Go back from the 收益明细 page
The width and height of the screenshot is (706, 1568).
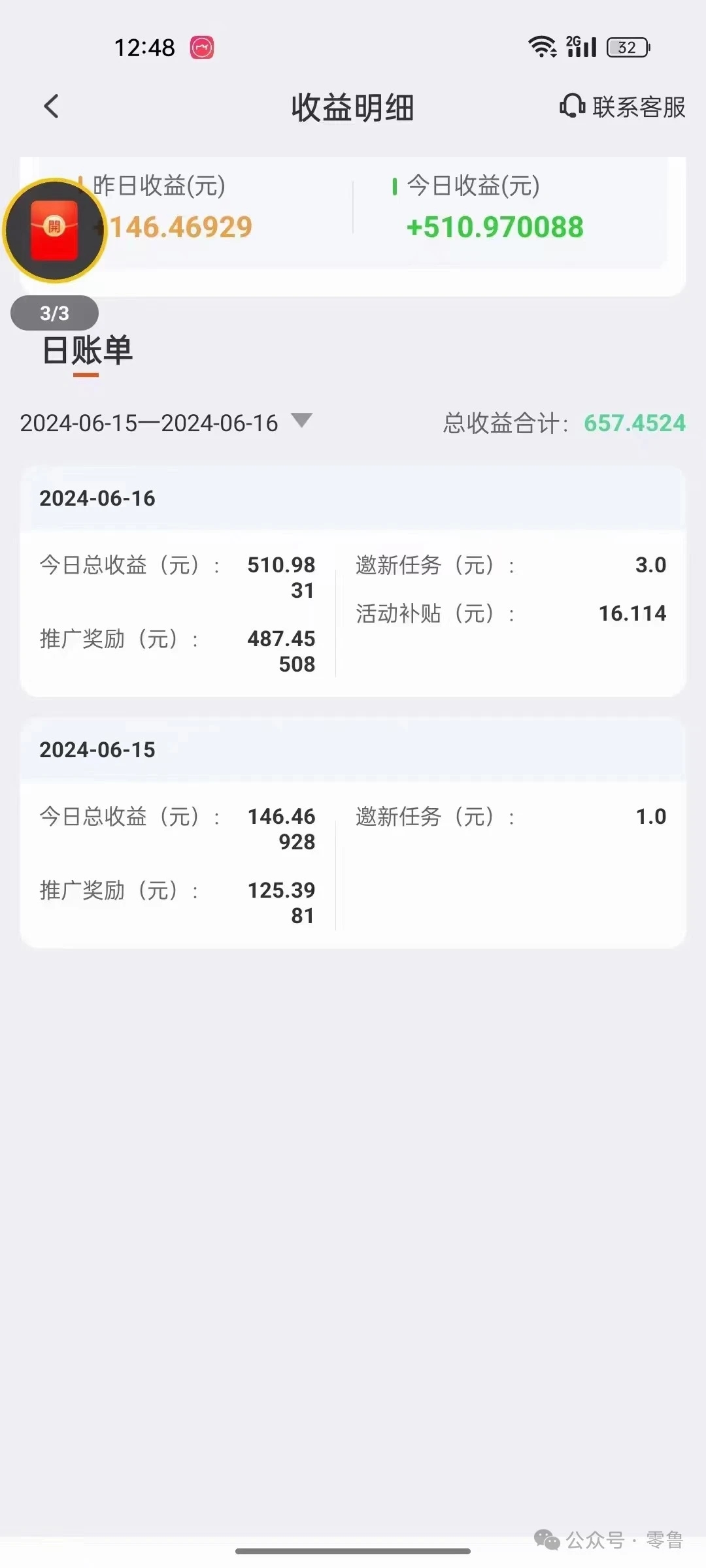51,106
